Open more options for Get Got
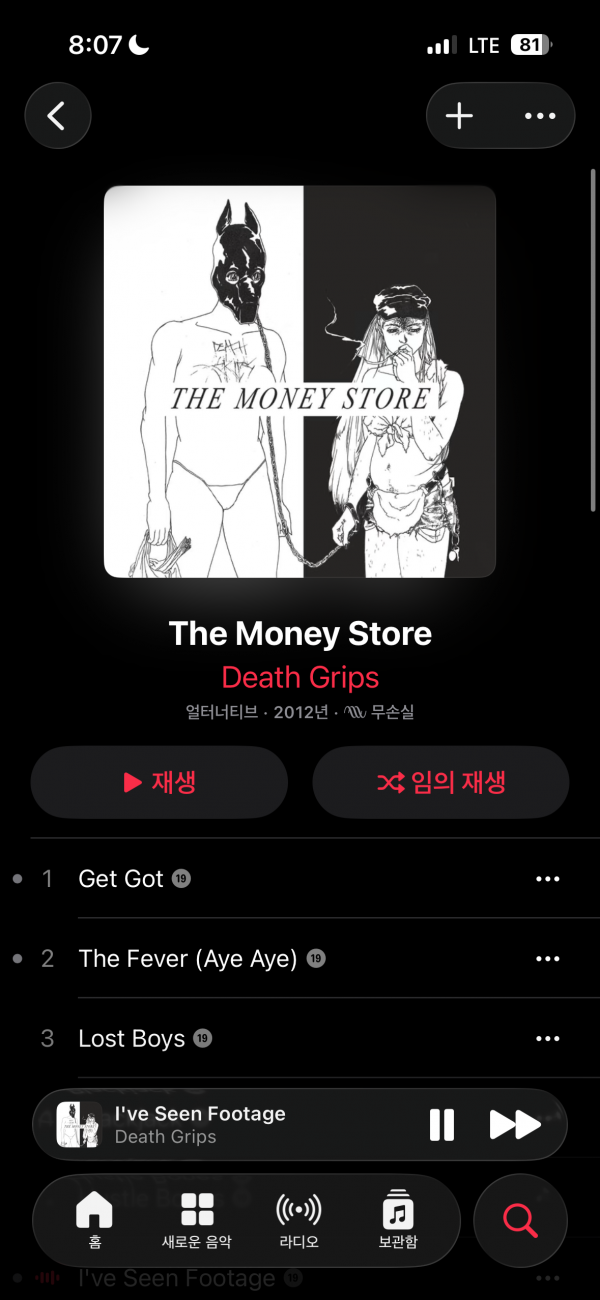Image resolution: width=600 pixels, height=1300 pixels. pos(547,879)
